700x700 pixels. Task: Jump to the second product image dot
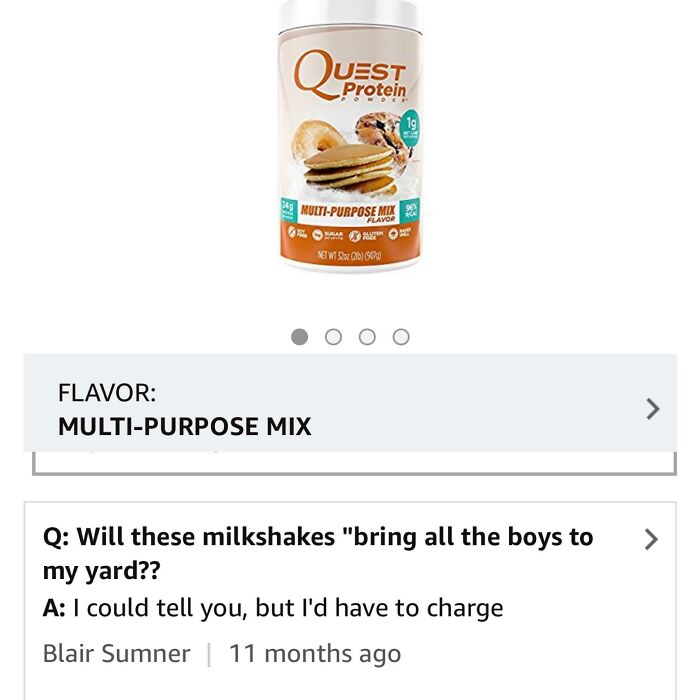pos(333,337)
